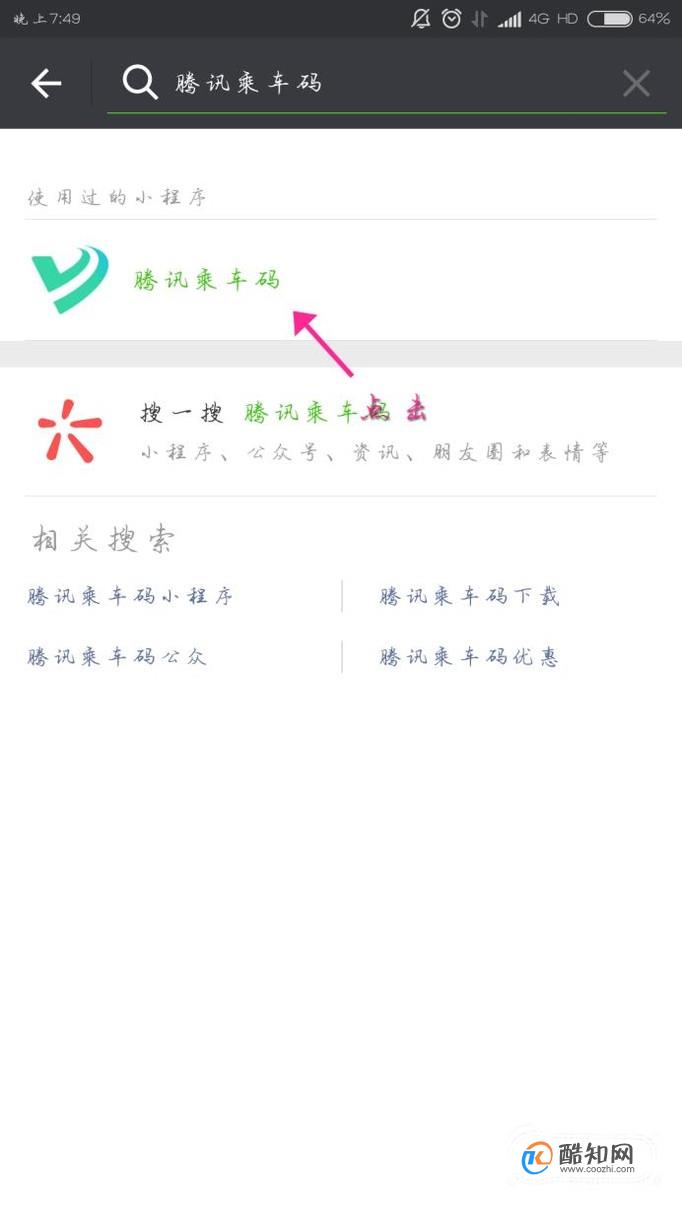The height and width of the screenshot is (1212, 682).
Task: Select related search 腾讯乘车码小程序
Action: coord(130,597)
